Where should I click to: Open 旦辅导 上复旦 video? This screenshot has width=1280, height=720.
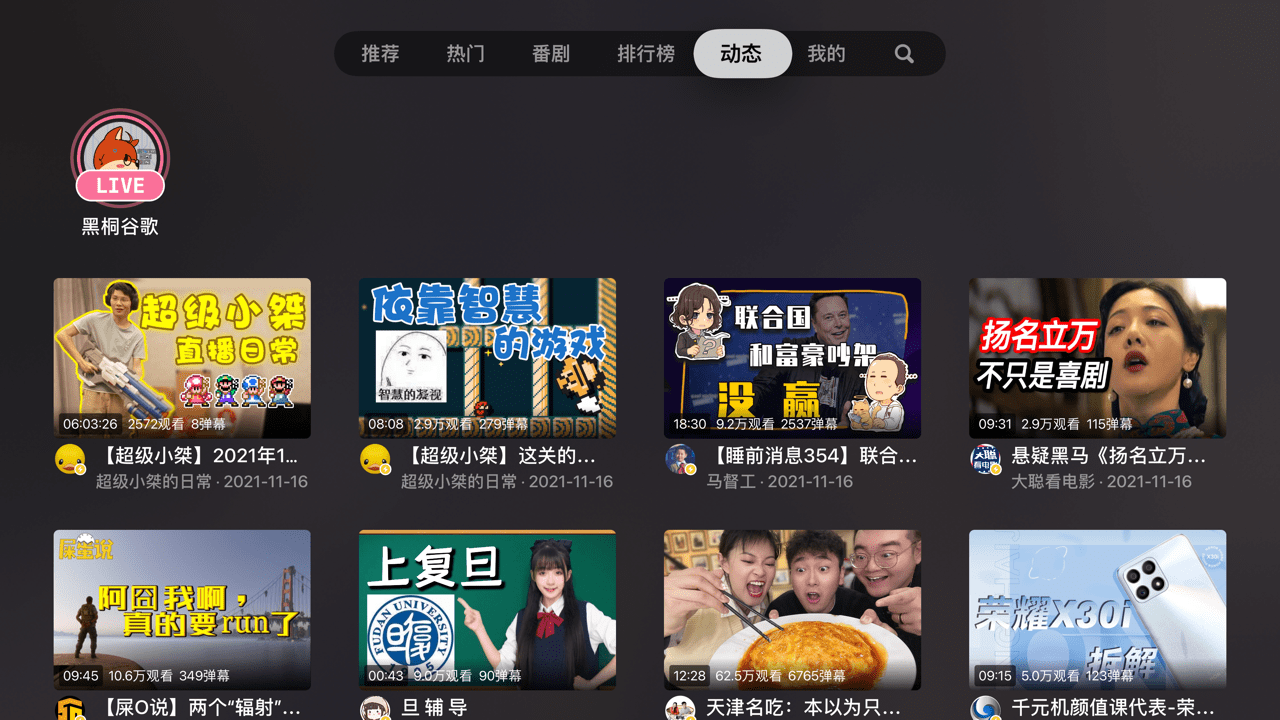(x=487, y=610)
